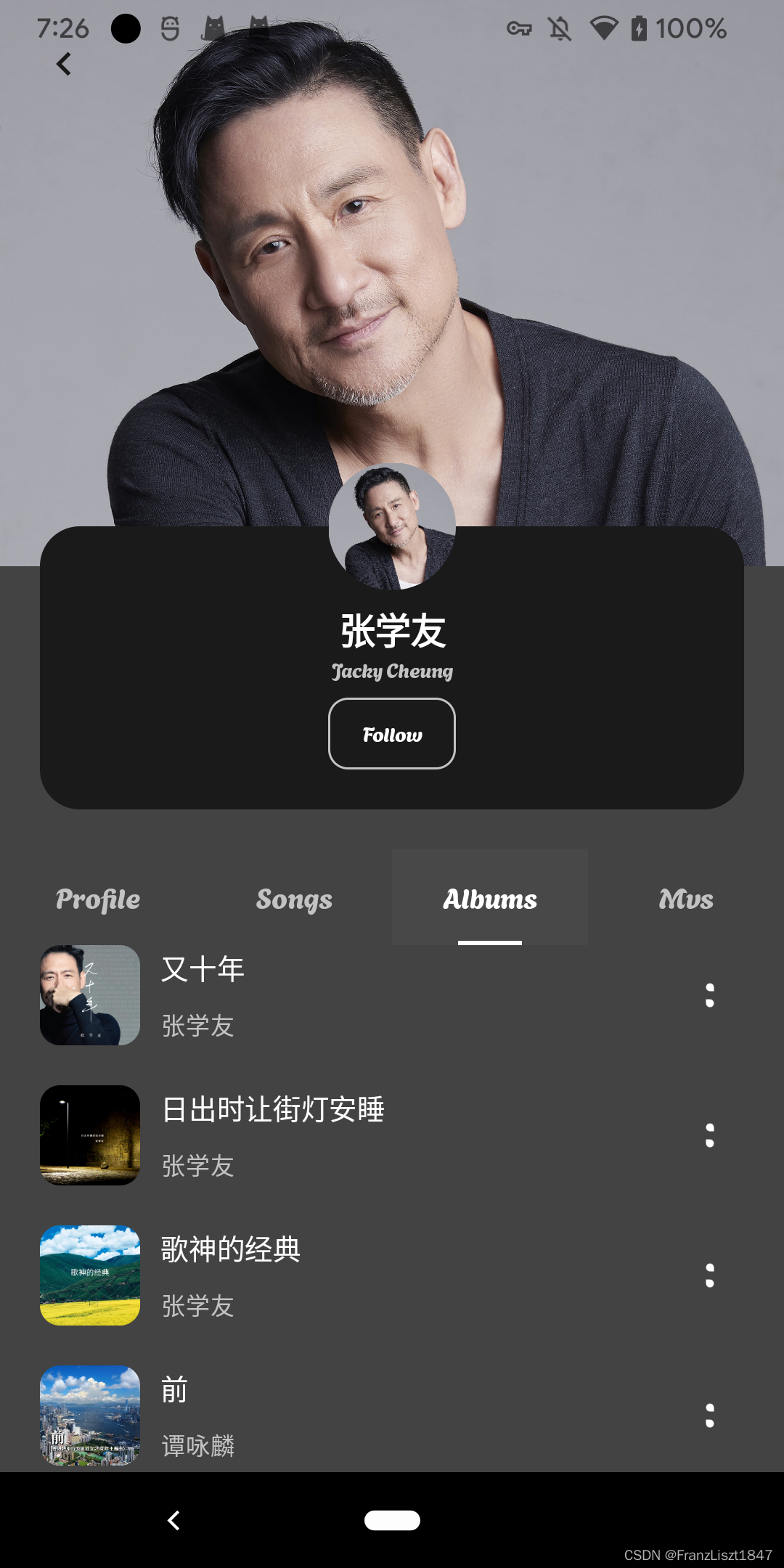Image resolution: width=784 pixels, height=1568 pixels.
Task: Switch to the Songs tab
Action: [294, 899]
